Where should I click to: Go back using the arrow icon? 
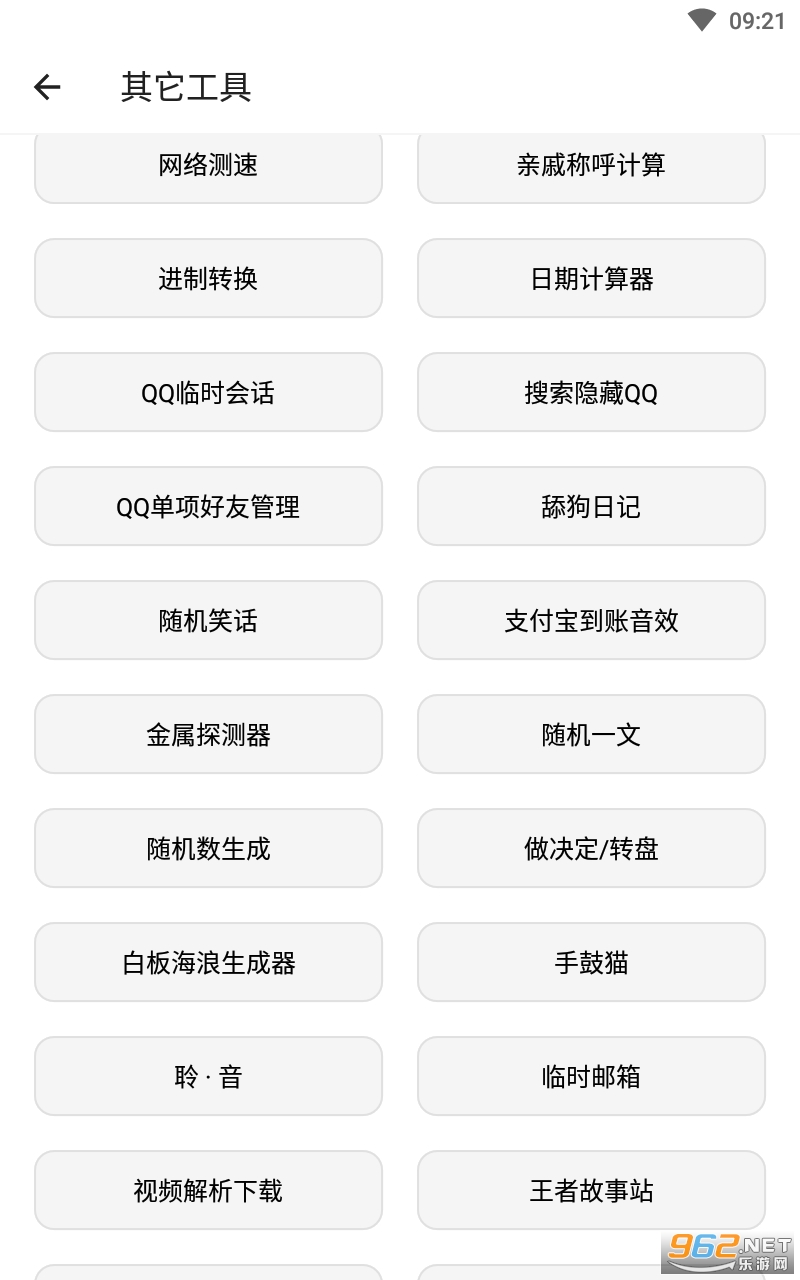pyautogui.click(x=47, y=88)
